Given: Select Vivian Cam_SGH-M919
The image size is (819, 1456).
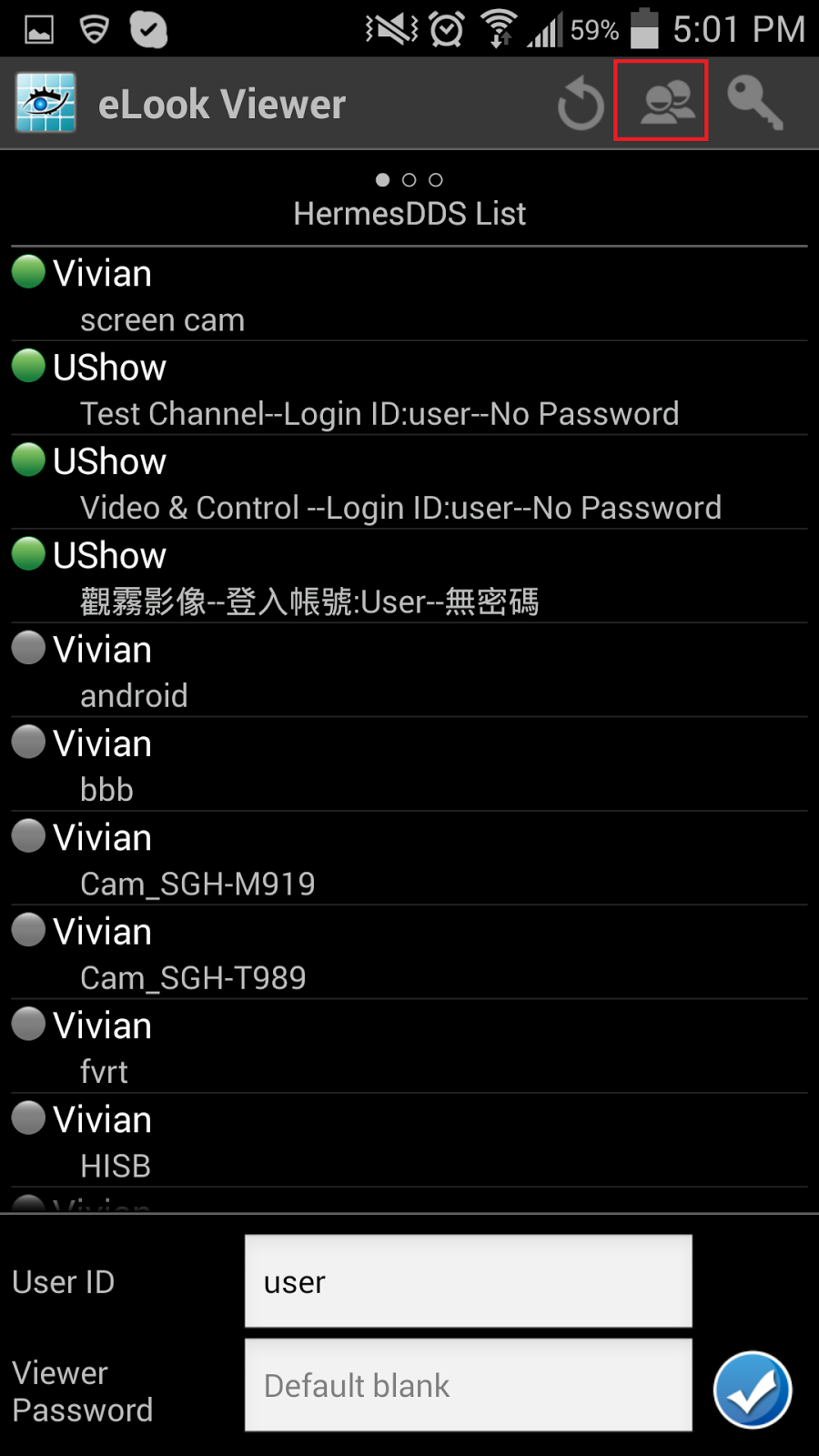Looking at the screenshot, I should click(x=409, y=858).
